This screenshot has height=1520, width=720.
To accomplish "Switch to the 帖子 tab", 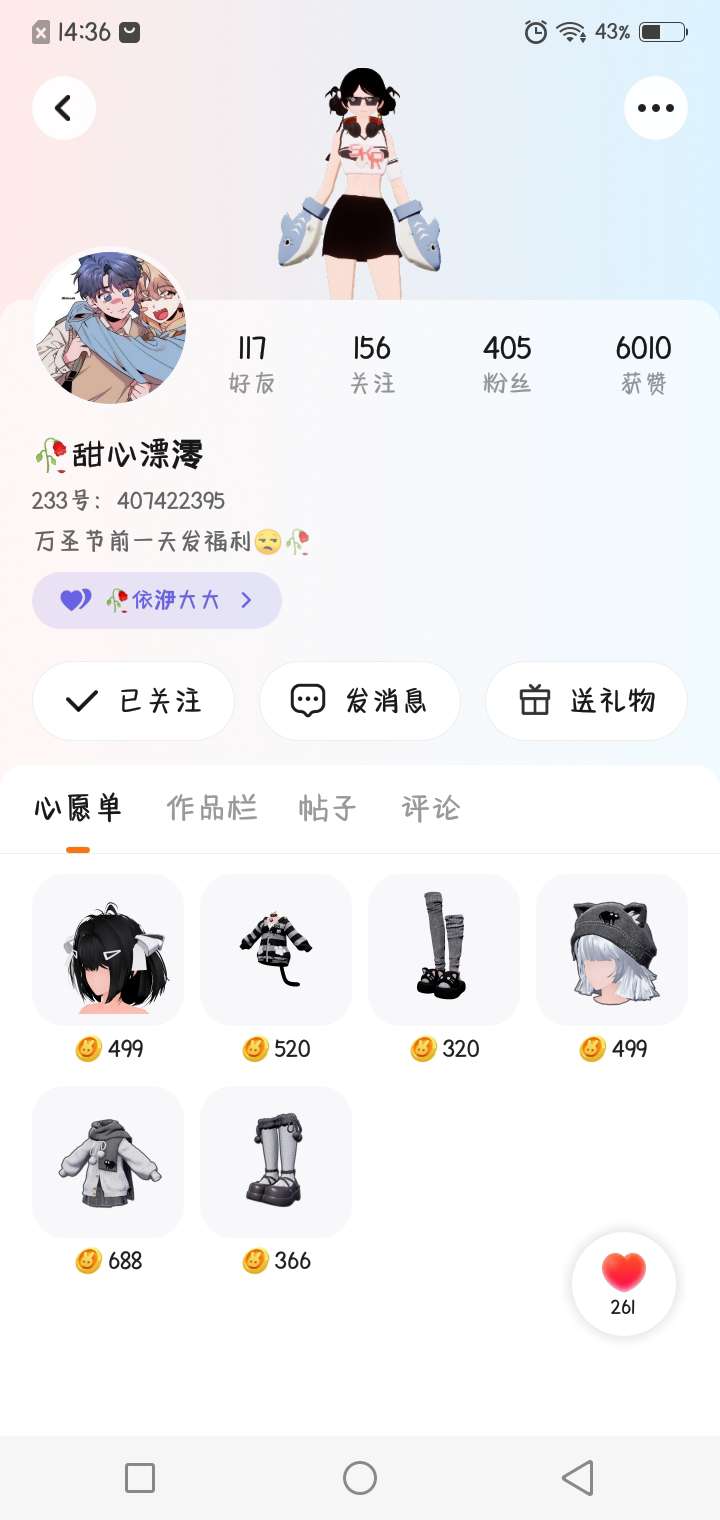I will tap(327, 808).
